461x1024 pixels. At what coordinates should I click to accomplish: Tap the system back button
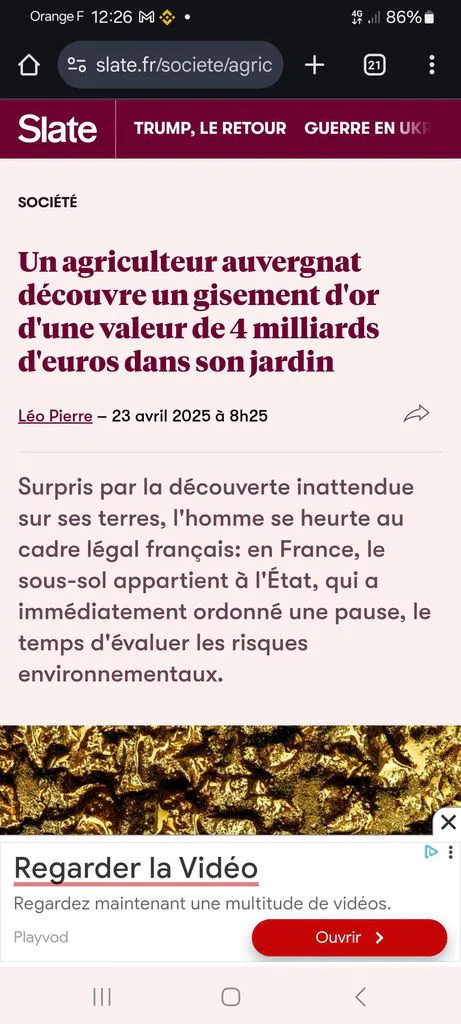pos(360,997)
